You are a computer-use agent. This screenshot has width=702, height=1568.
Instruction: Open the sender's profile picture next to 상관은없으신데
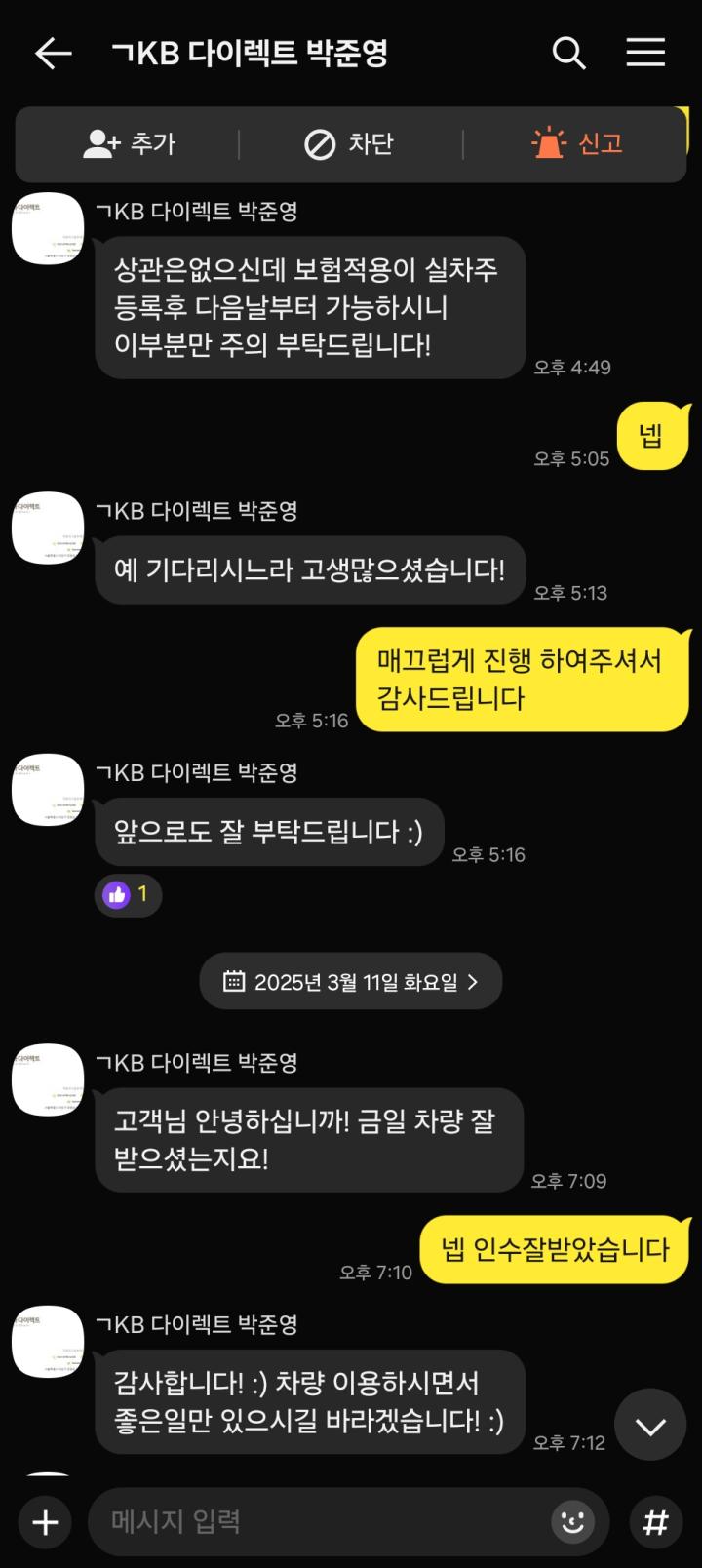coord(47,230)
